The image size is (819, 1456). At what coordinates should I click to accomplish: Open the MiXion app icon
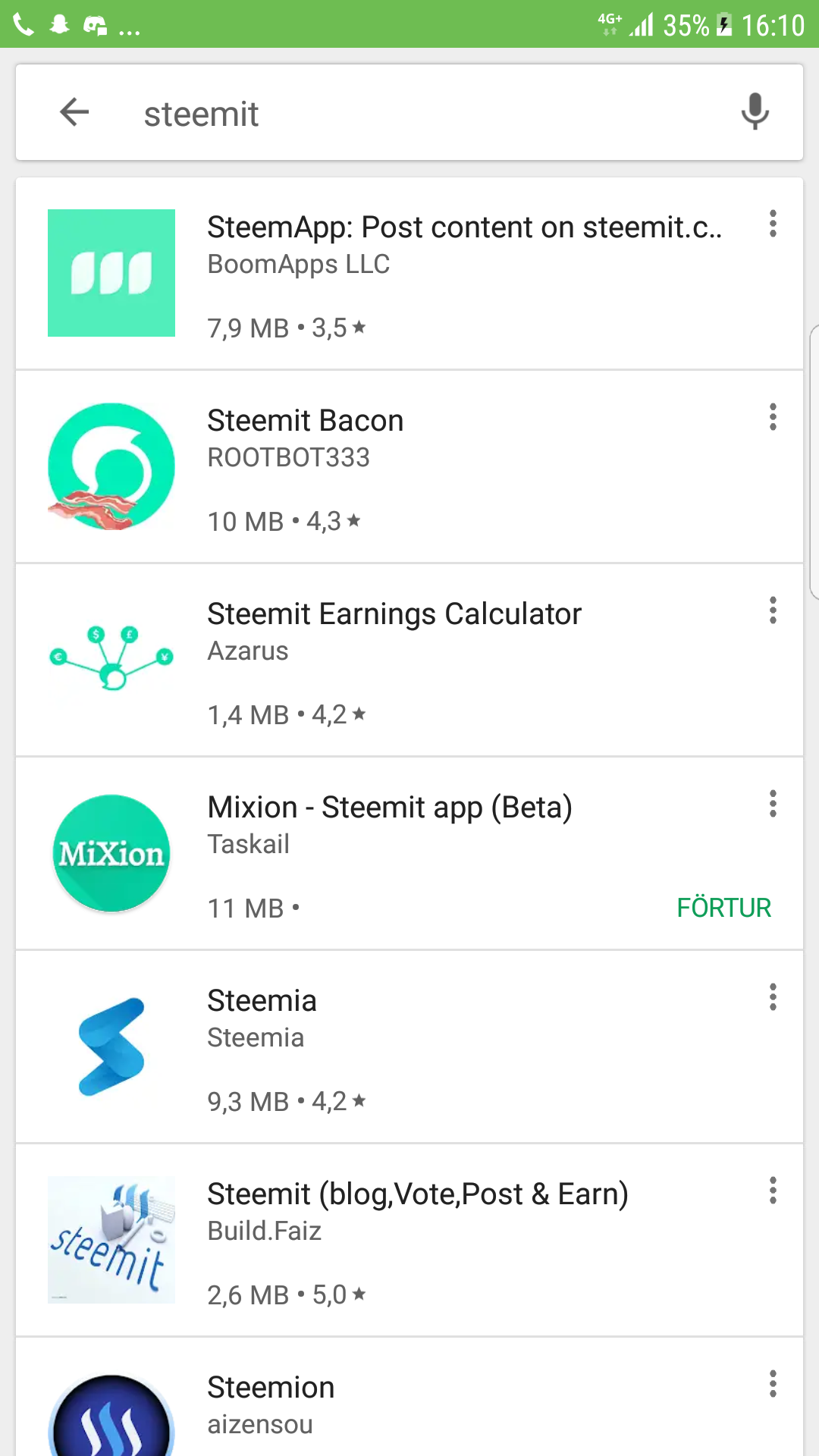click(x=111, y=853)
